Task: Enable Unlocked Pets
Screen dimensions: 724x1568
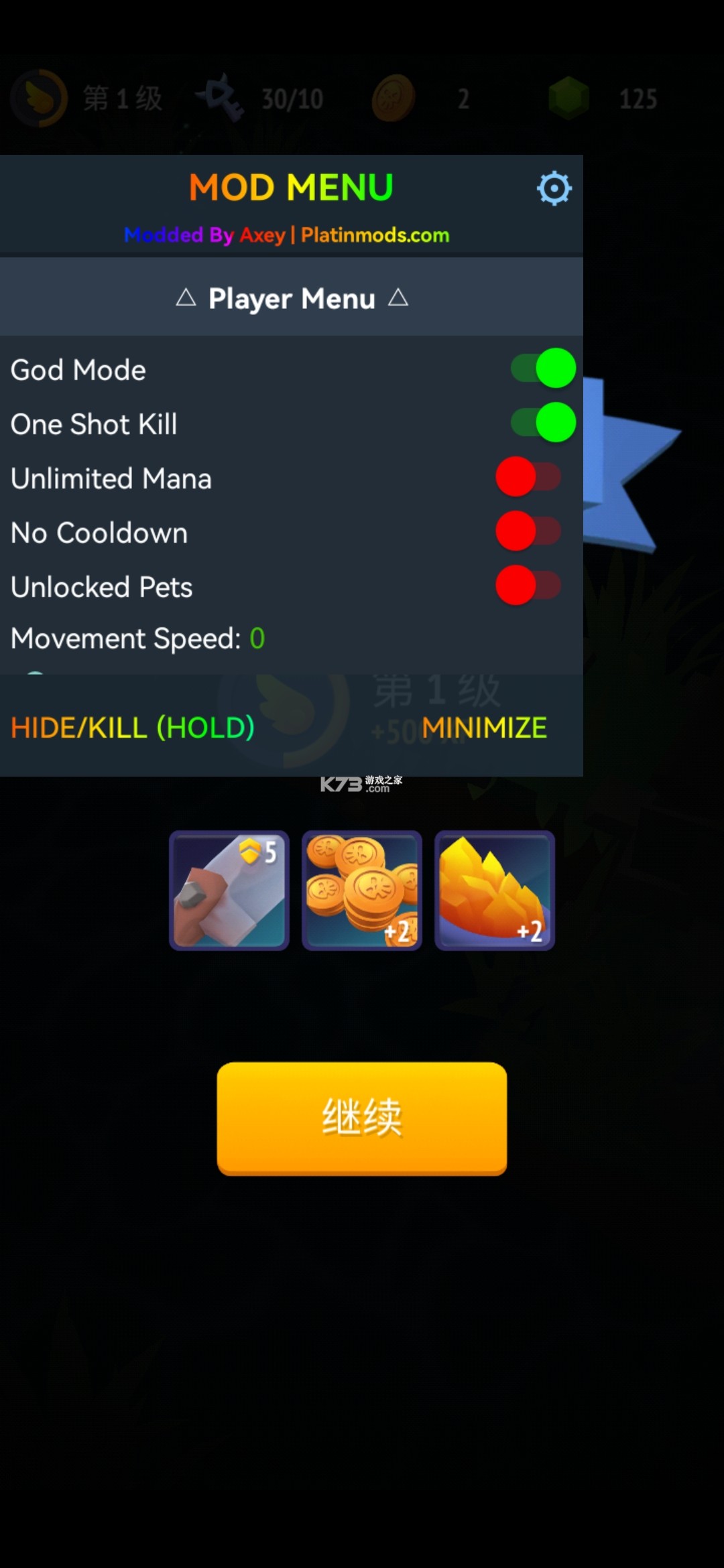Action: 528,586
